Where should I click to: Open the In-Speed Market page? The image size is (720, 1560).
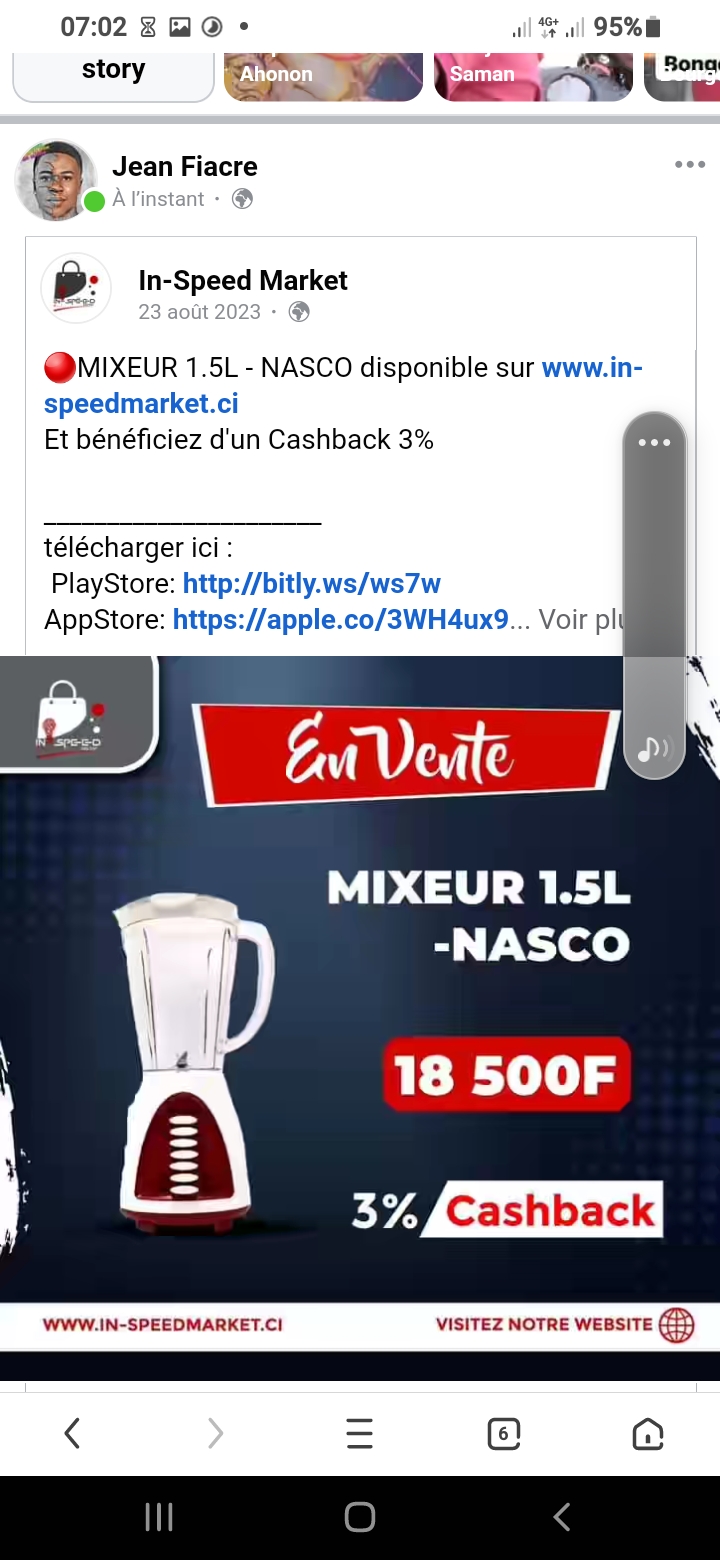click(x=242, y=280)
